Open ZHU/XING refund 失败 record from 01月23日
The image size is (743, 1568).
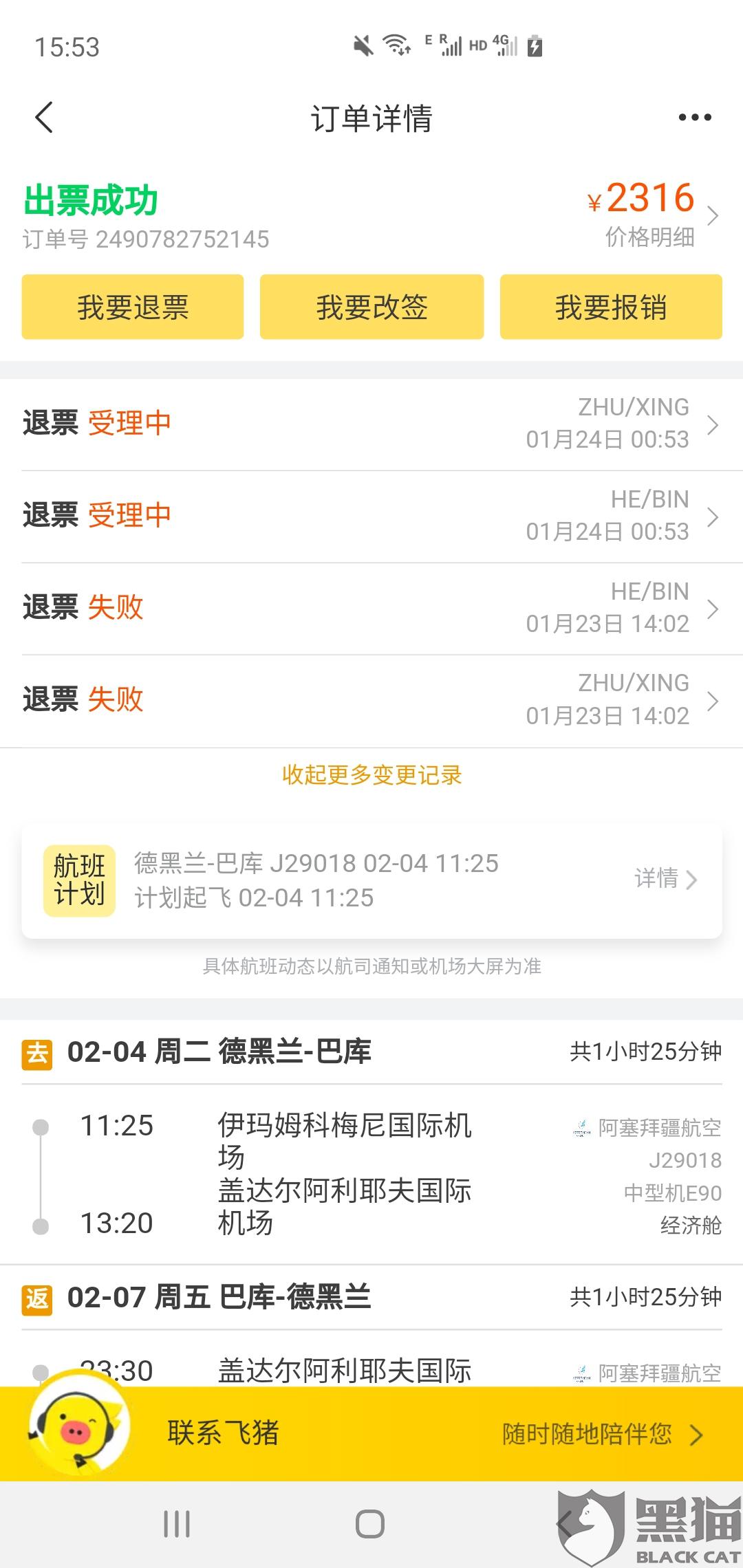pyautogui.click(x=371, y=701)
